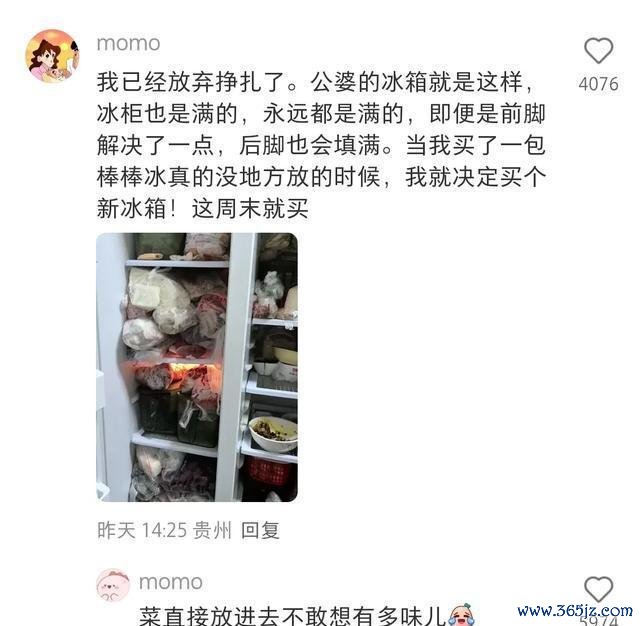
Task: Open the fridge photo attached to the comment
Action: pos(196,367)
